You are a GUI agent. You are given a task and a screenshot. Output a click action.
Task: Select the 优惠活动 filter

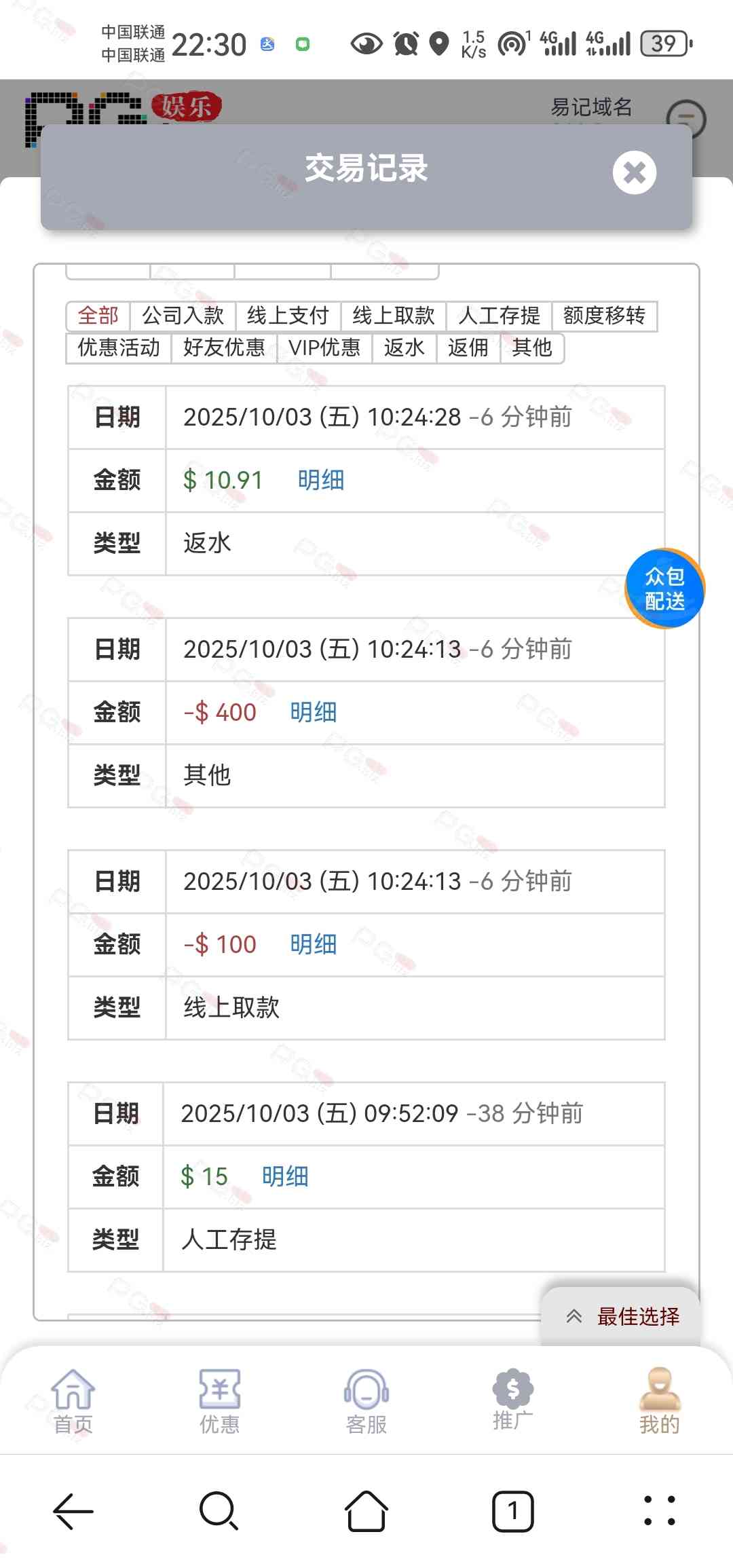click(x=119, y=348)
